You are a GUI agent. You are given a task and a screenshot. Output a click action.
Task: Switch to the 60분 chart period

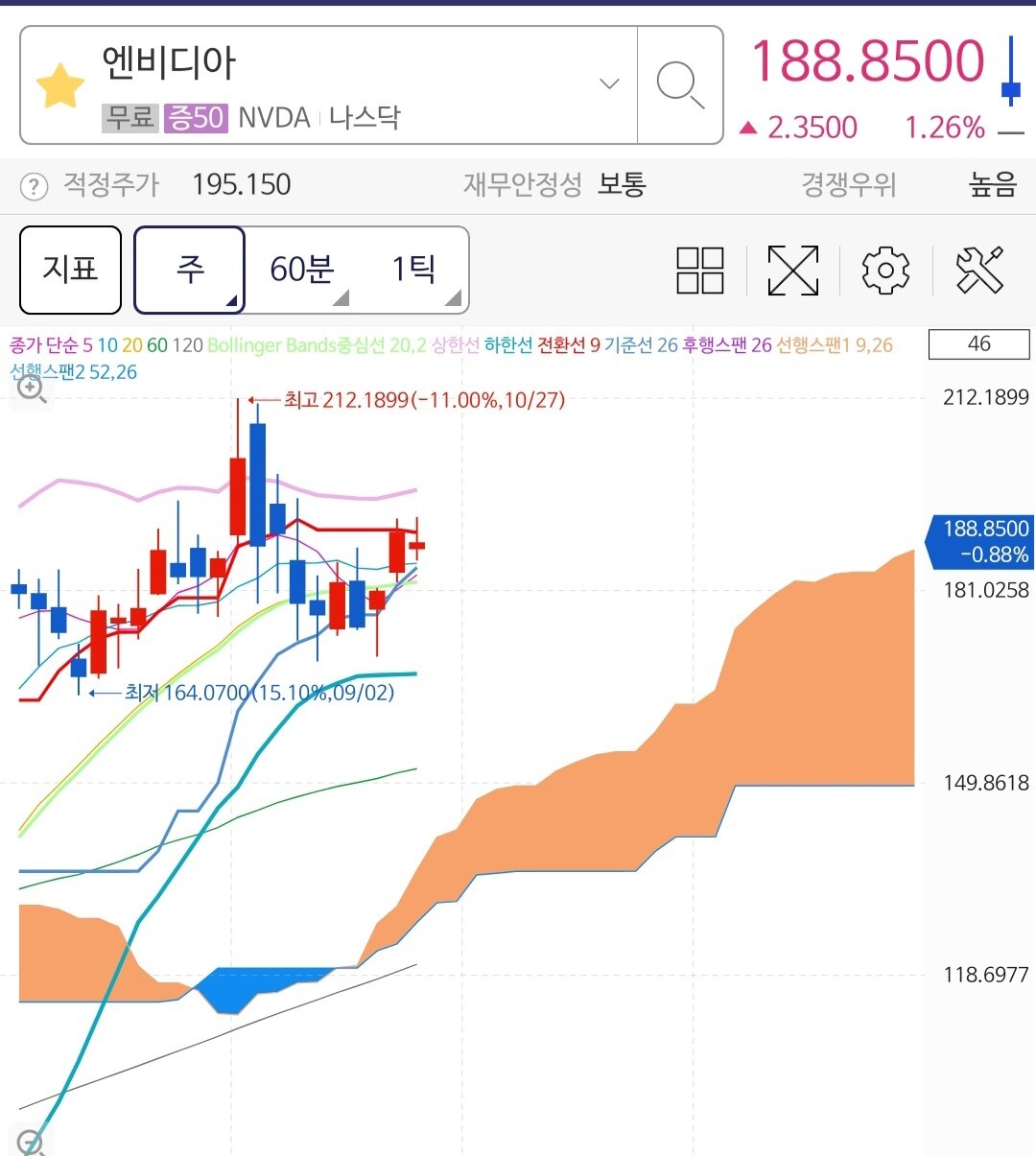302,270
